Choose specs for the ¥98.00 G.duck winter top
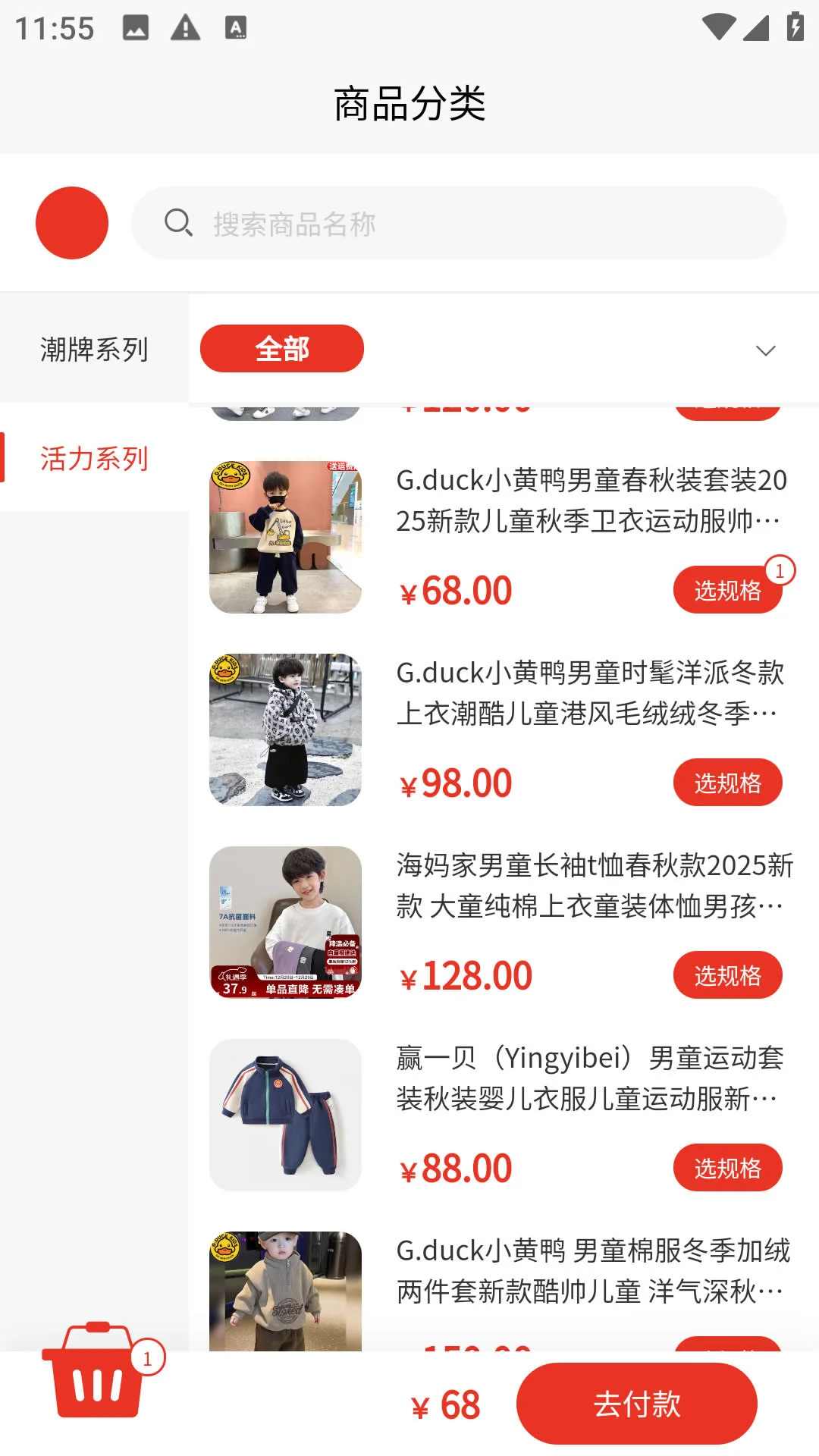Viewport: 819px width, 1456px height. coord(727,783)
